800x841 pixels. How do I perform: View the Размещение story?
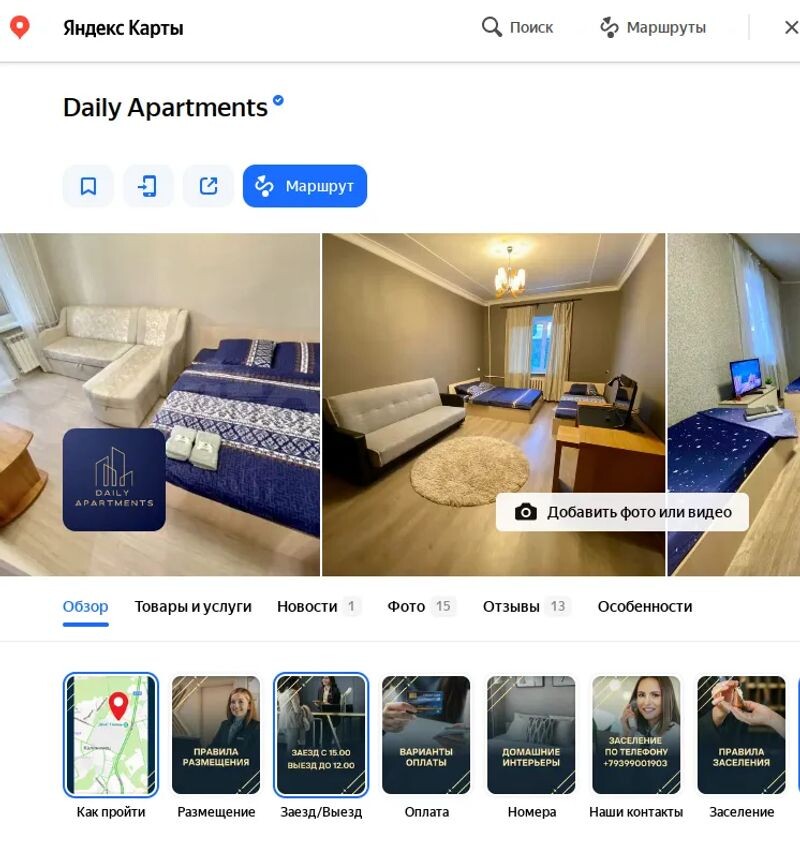click(x=216, y=735)
